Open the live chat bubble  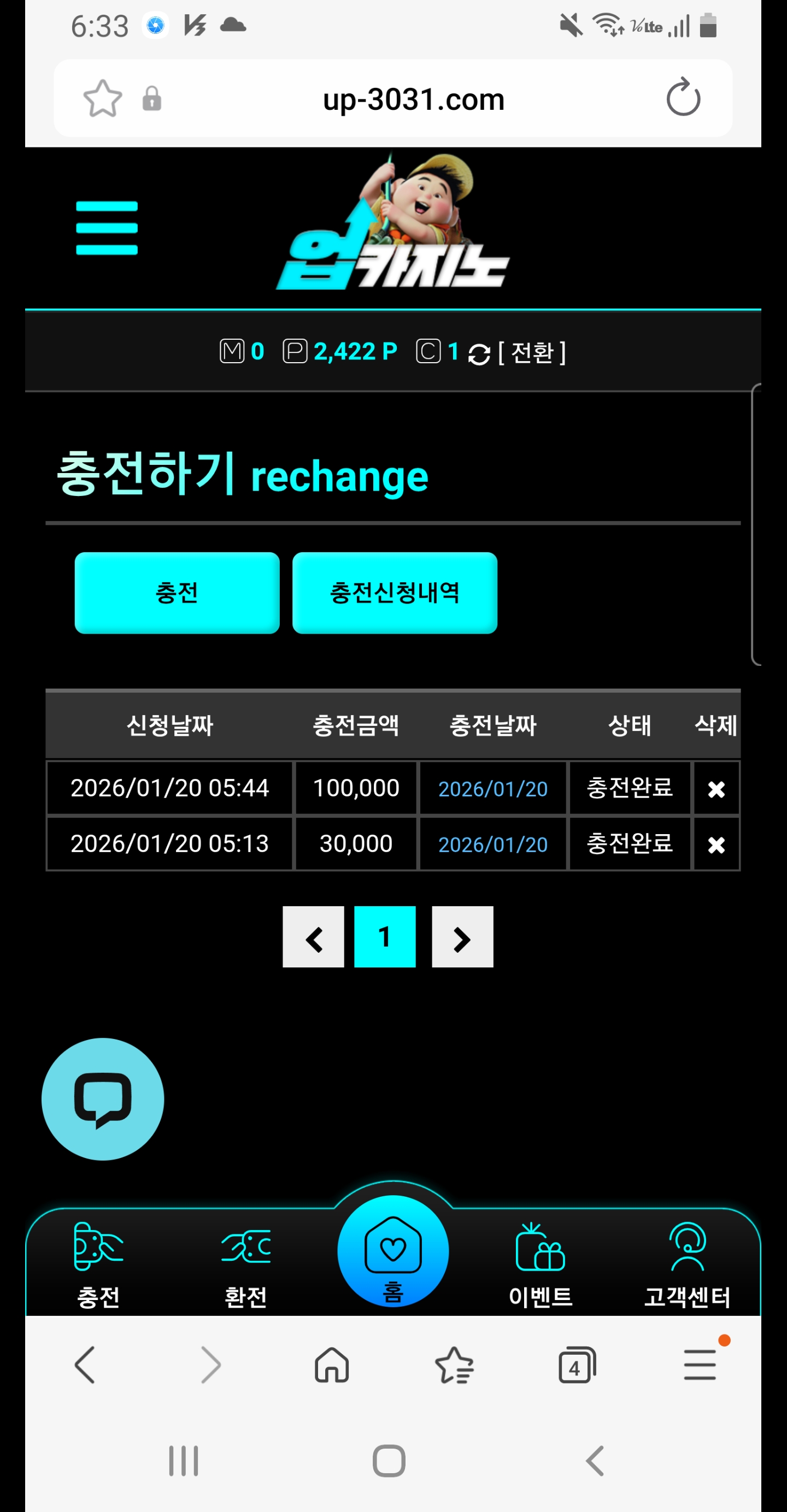click(x=103, y=1099)
